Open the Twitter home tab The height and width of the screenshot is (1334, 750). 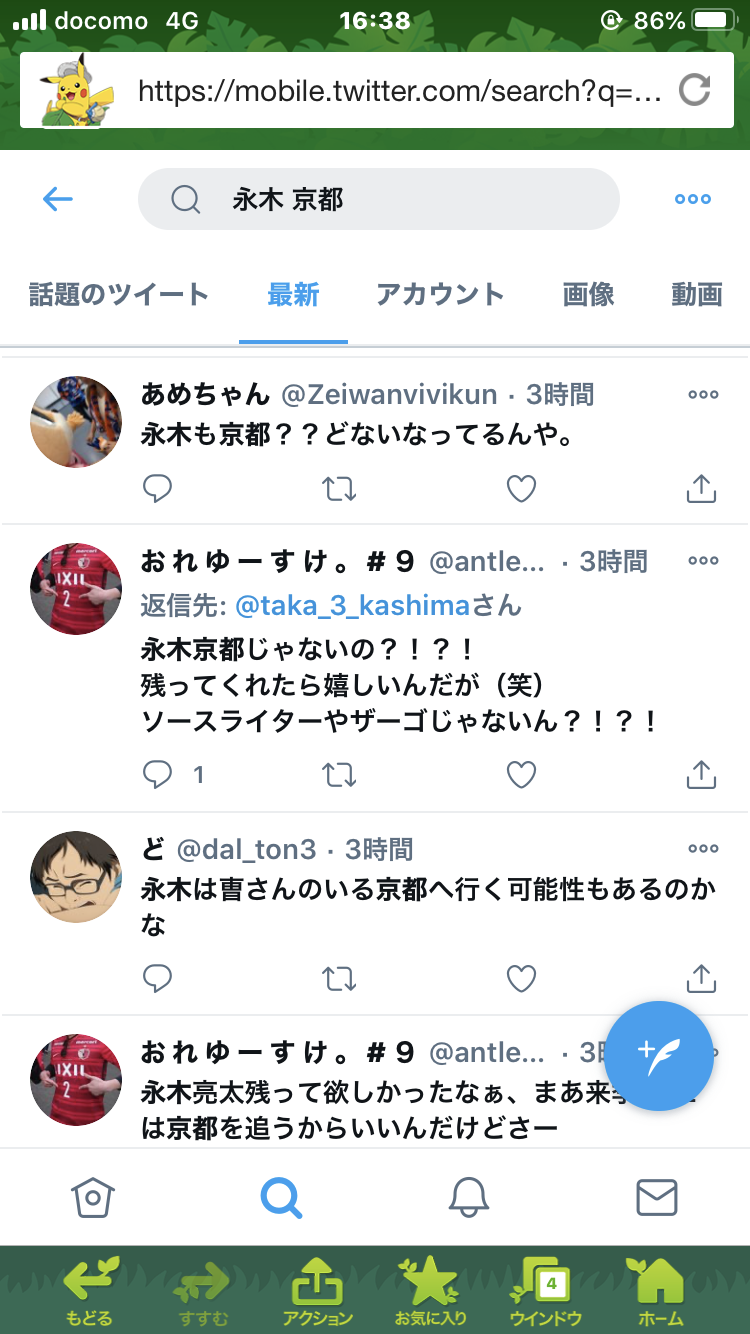point(93,1197)
